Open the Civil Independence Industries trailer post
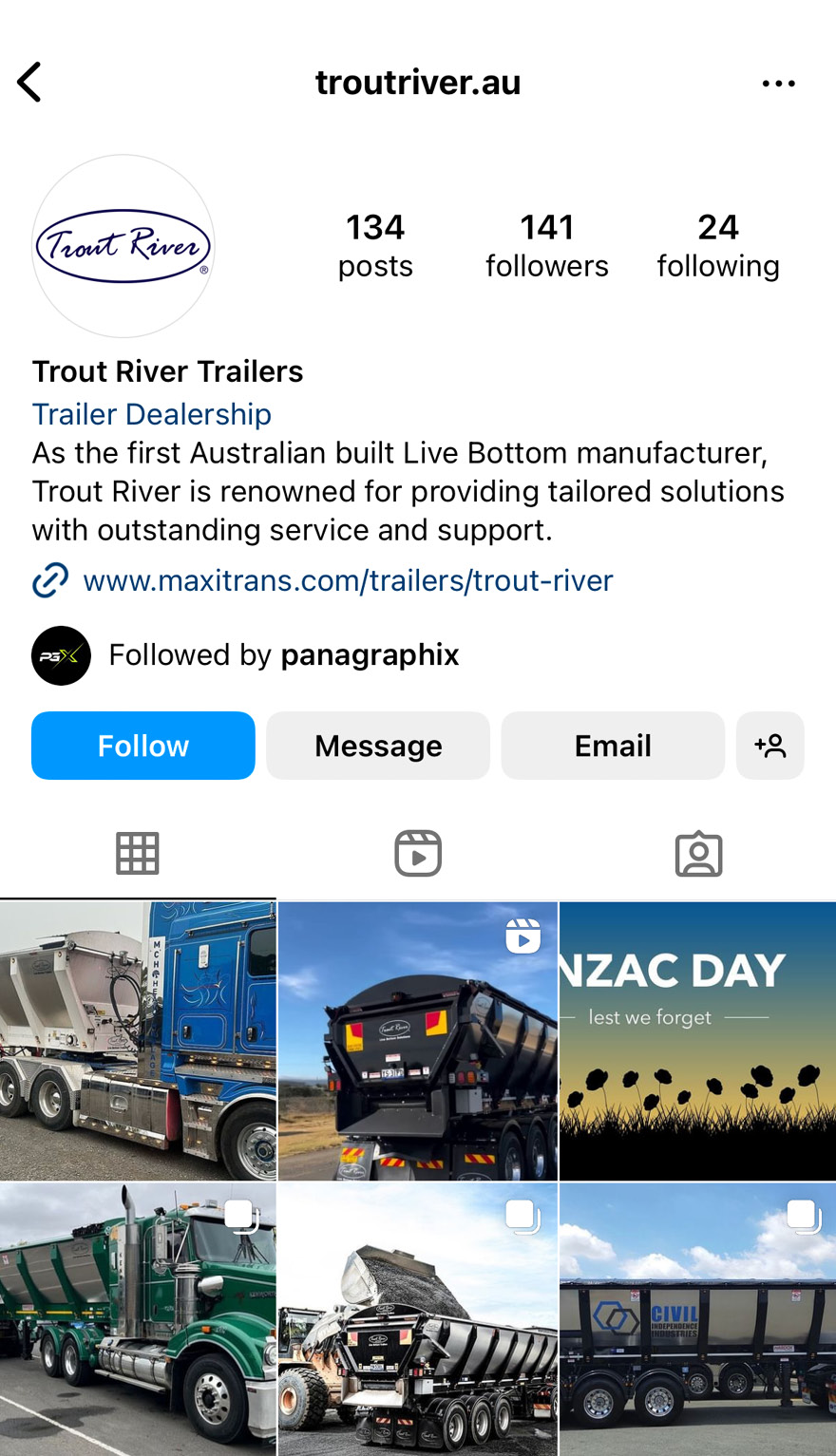 point(698,1320)
